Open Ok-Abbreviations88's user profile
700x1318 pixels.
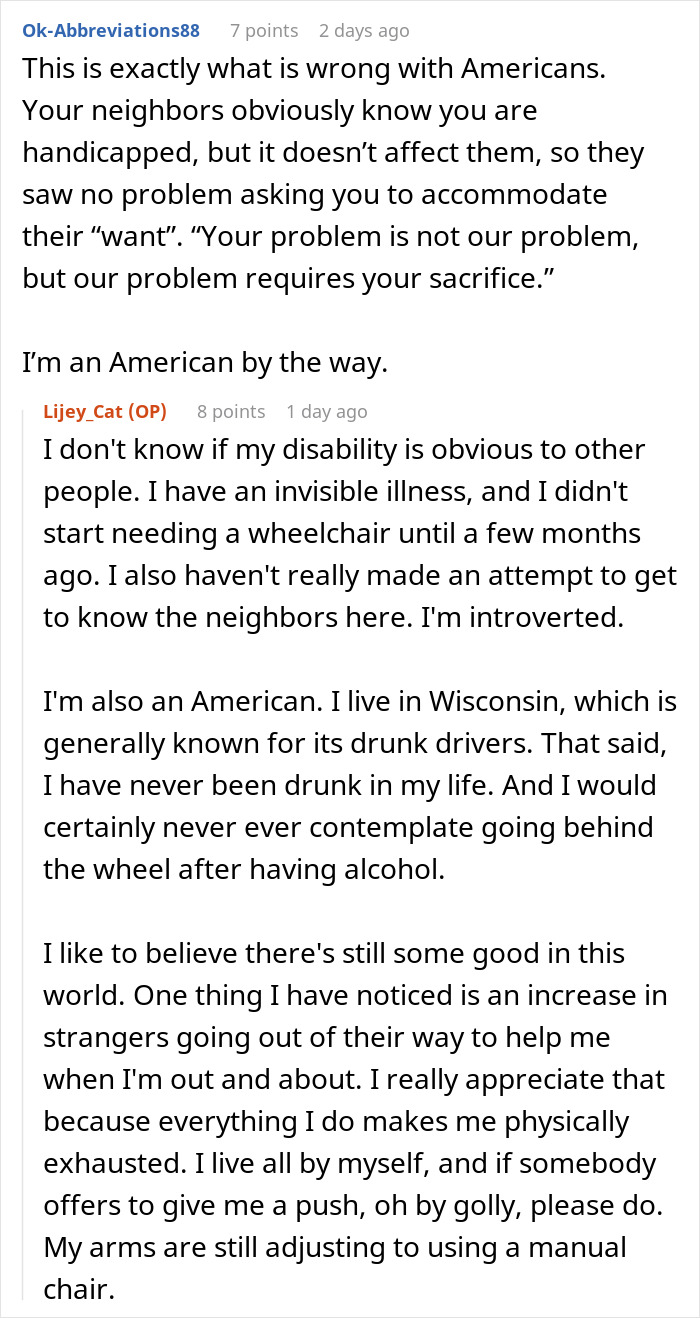[x=111, y=31]
